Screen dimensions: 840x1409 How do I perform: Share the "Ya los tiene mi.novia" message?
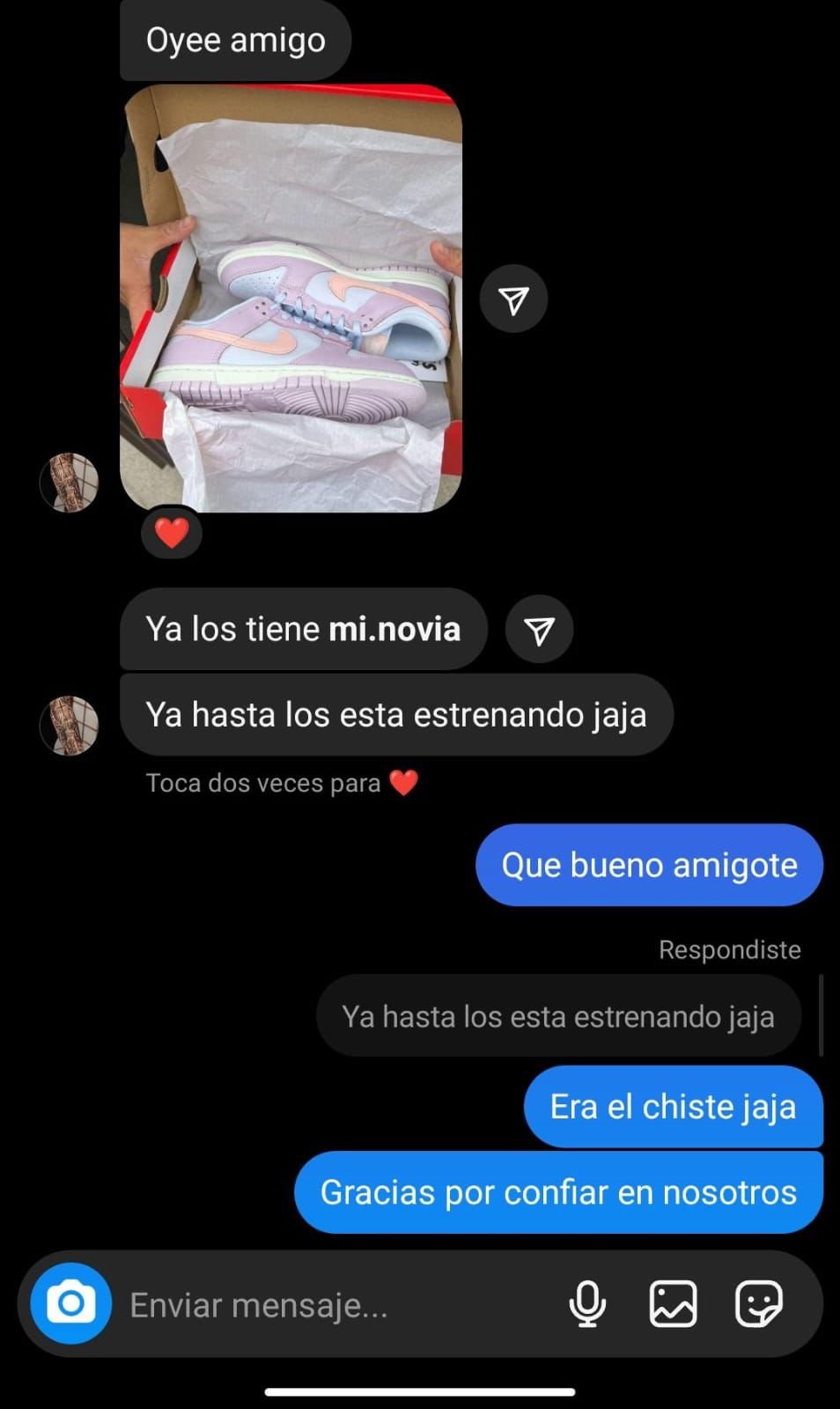coord(539,630)
